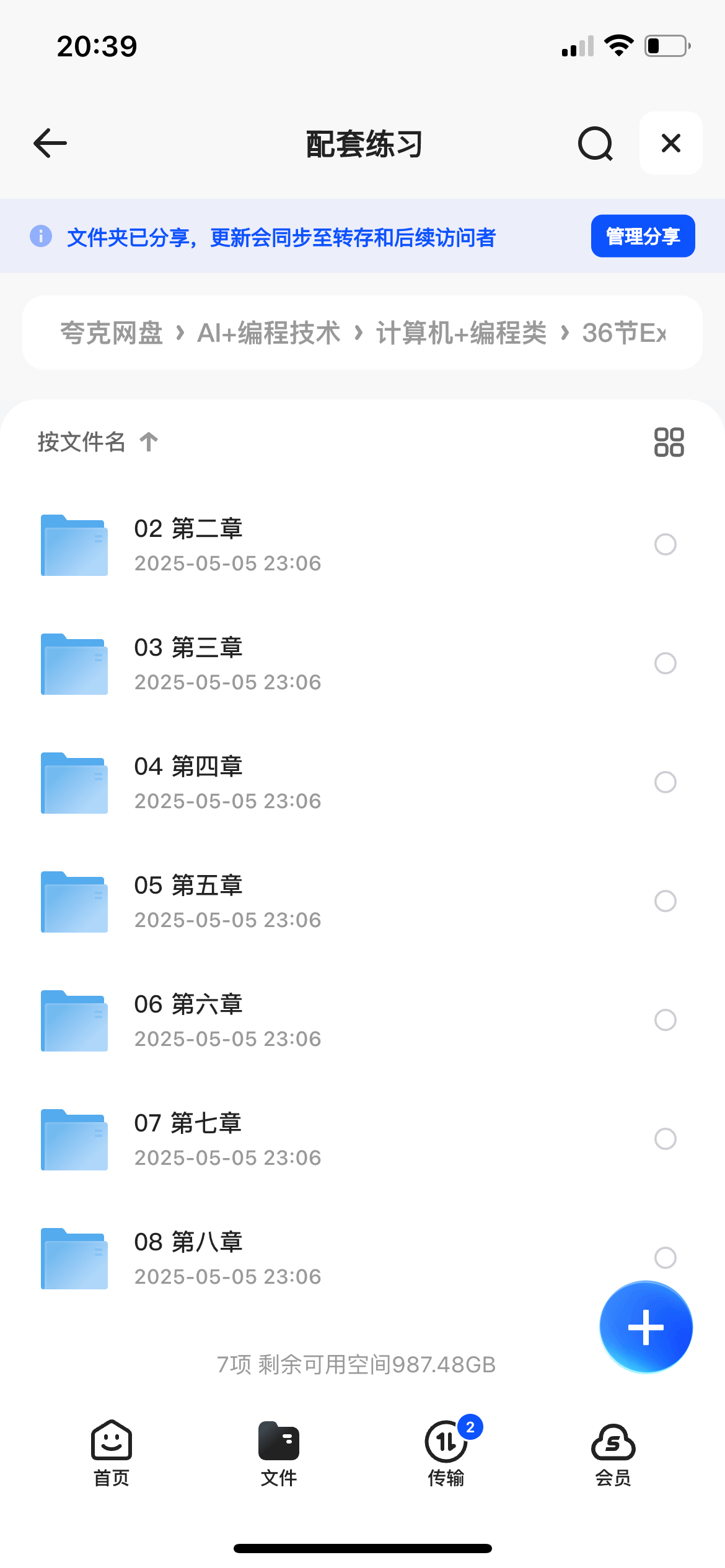725x1568 pixels.
Task: Tap the blue plus floating button
Action: (x=646, y=1327)
